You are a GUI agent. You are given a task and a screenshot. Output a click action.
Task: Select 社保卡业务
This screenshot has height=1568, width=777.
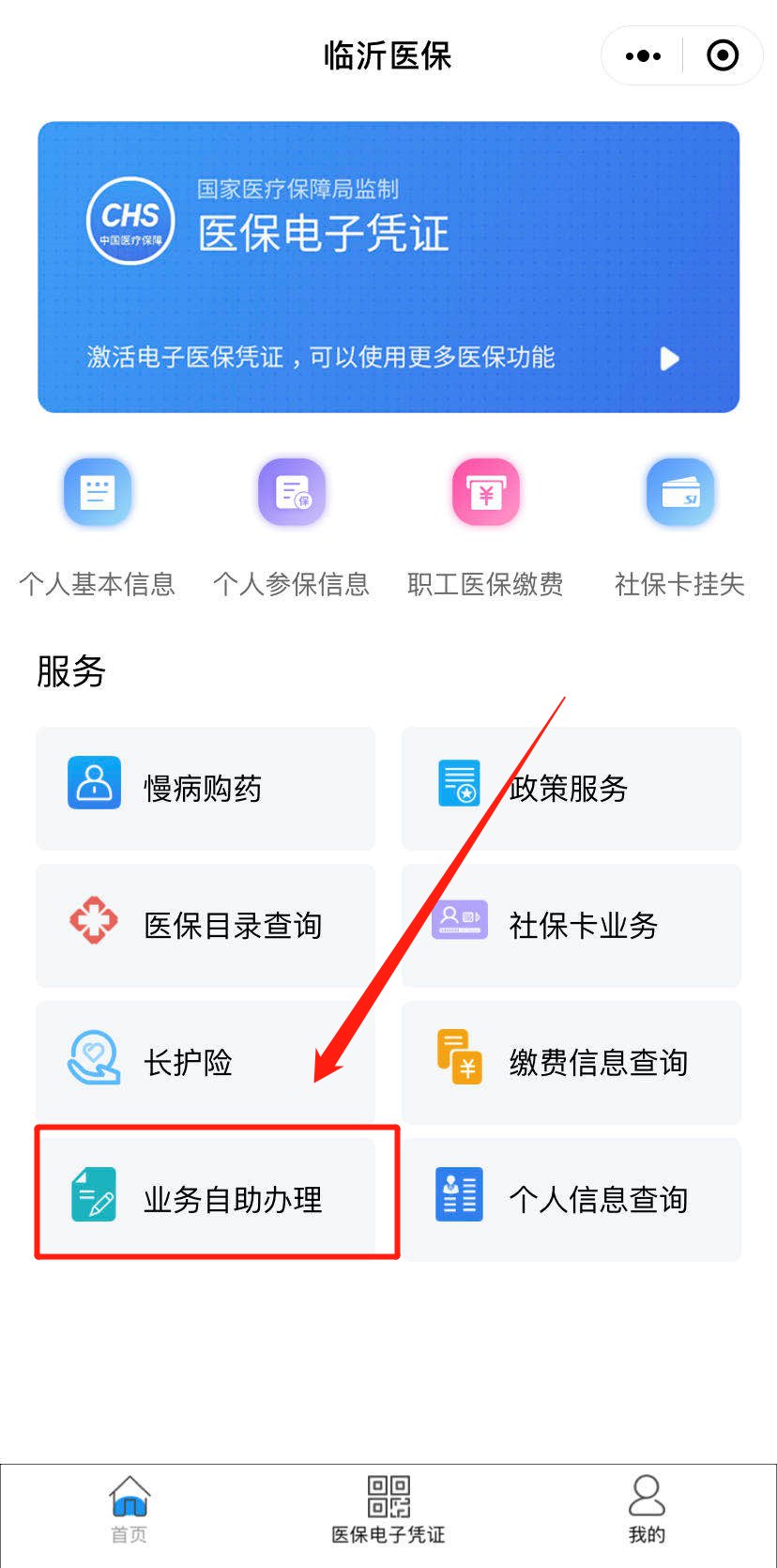coord(571,925)
